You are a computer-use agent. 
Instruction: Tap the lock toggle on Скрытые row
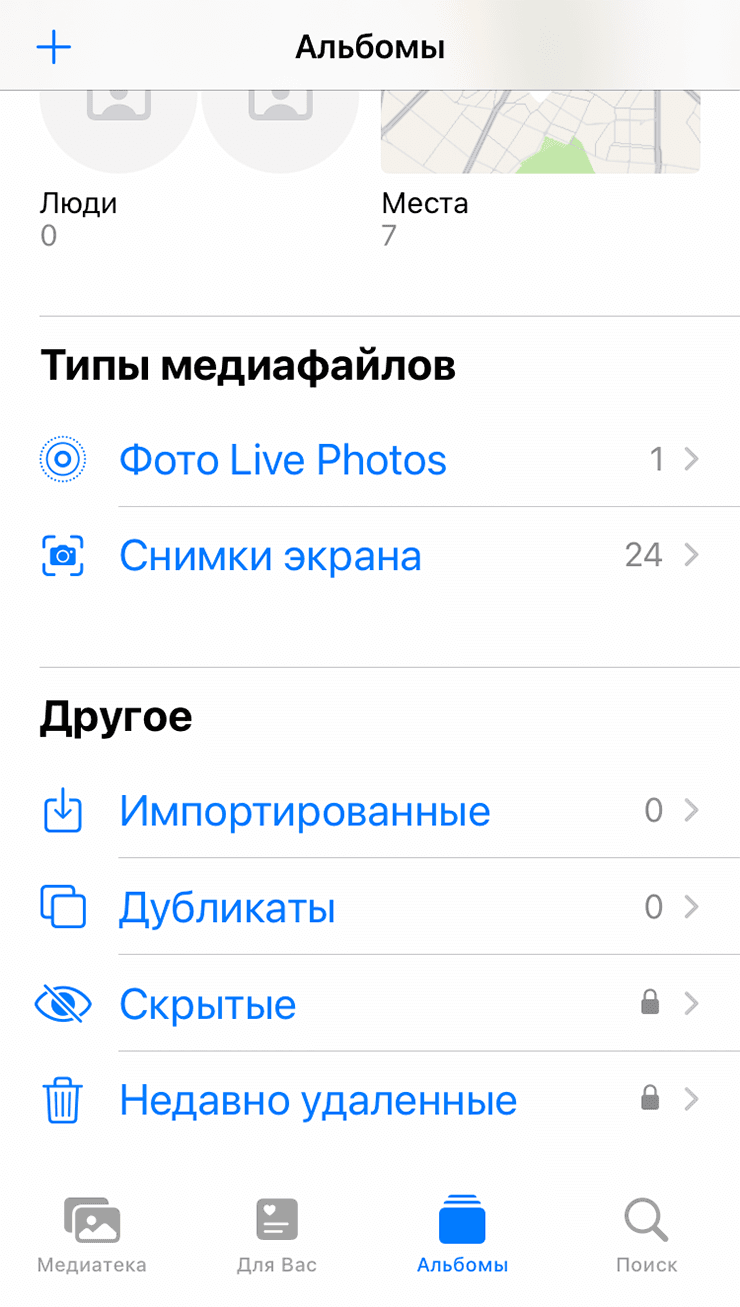pyautogui.click(x=649, y=1001)
